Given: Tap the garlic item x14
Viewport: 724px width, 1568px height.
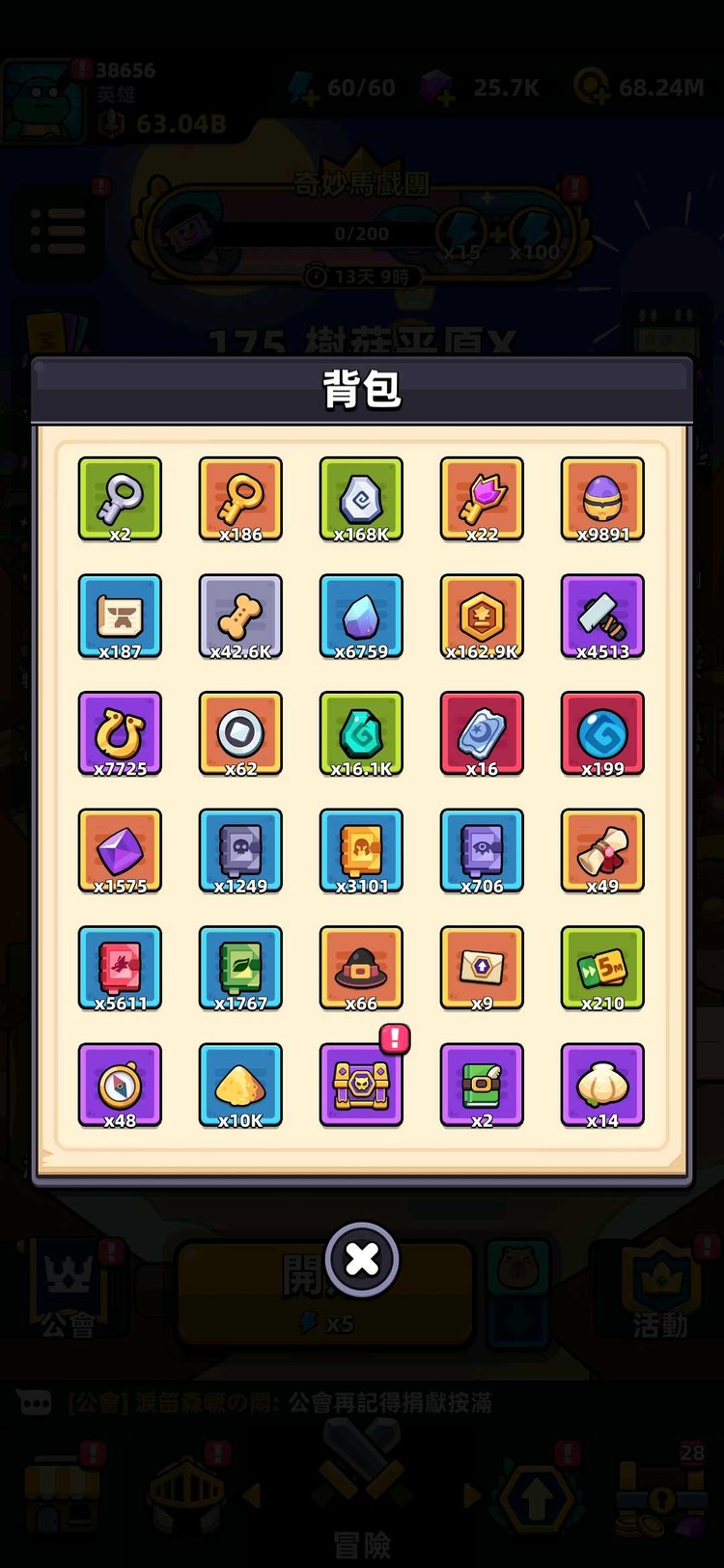Looking at the screenshot, I should click(x=602, y=1085).
